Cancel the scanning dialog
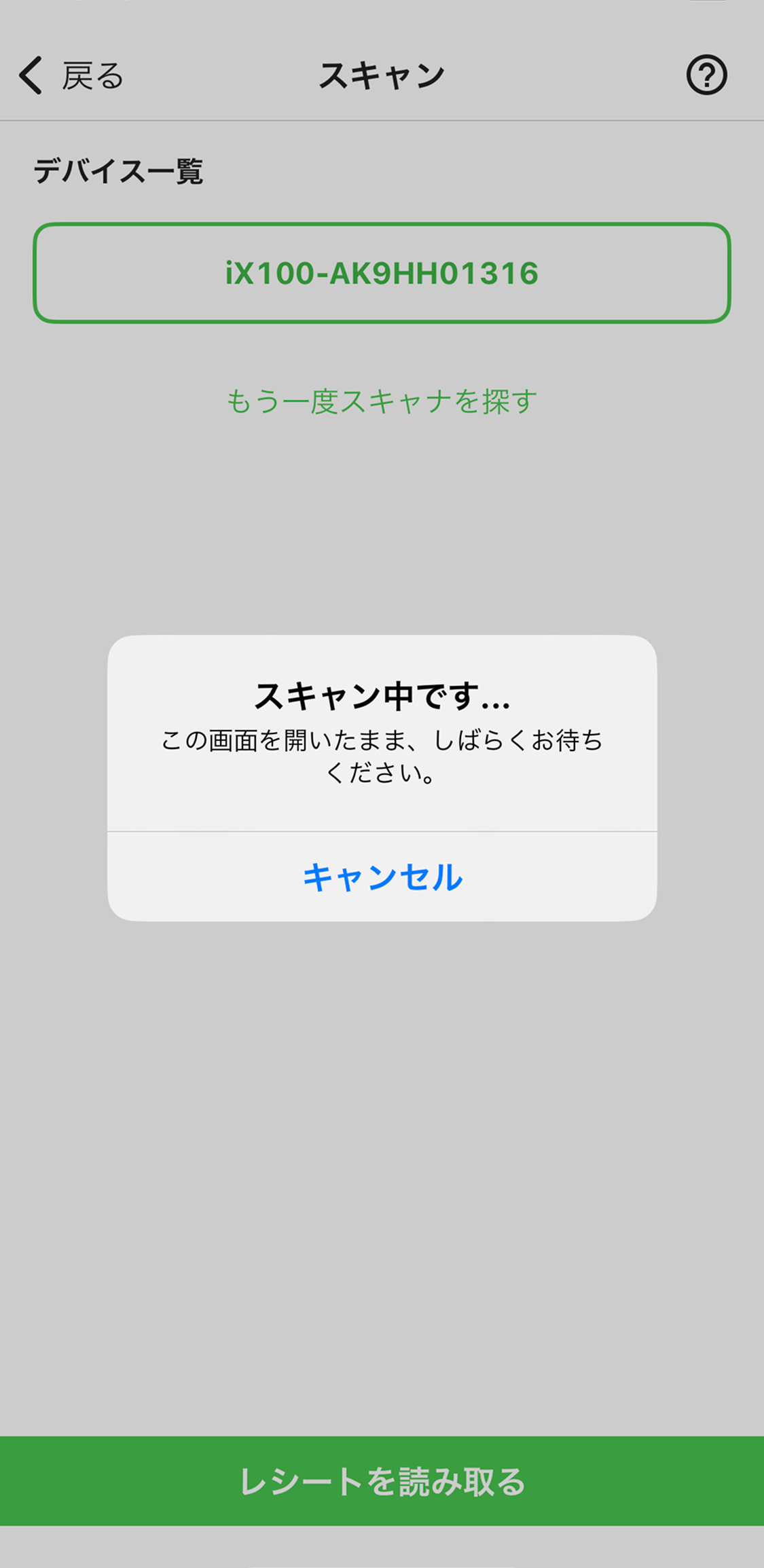Image resolution: width=764 pixels, height=1568 pixels. [x=382, y=876]
